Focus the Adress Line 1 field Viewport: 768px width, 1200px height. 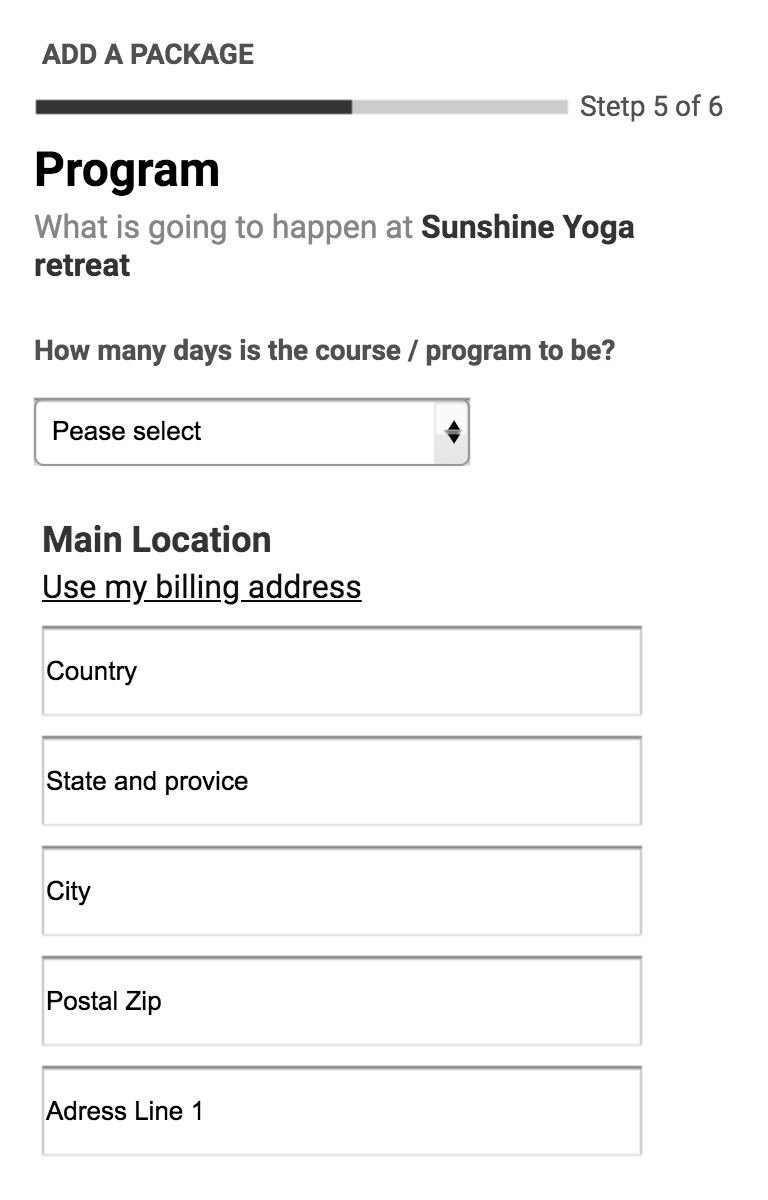341,1111
